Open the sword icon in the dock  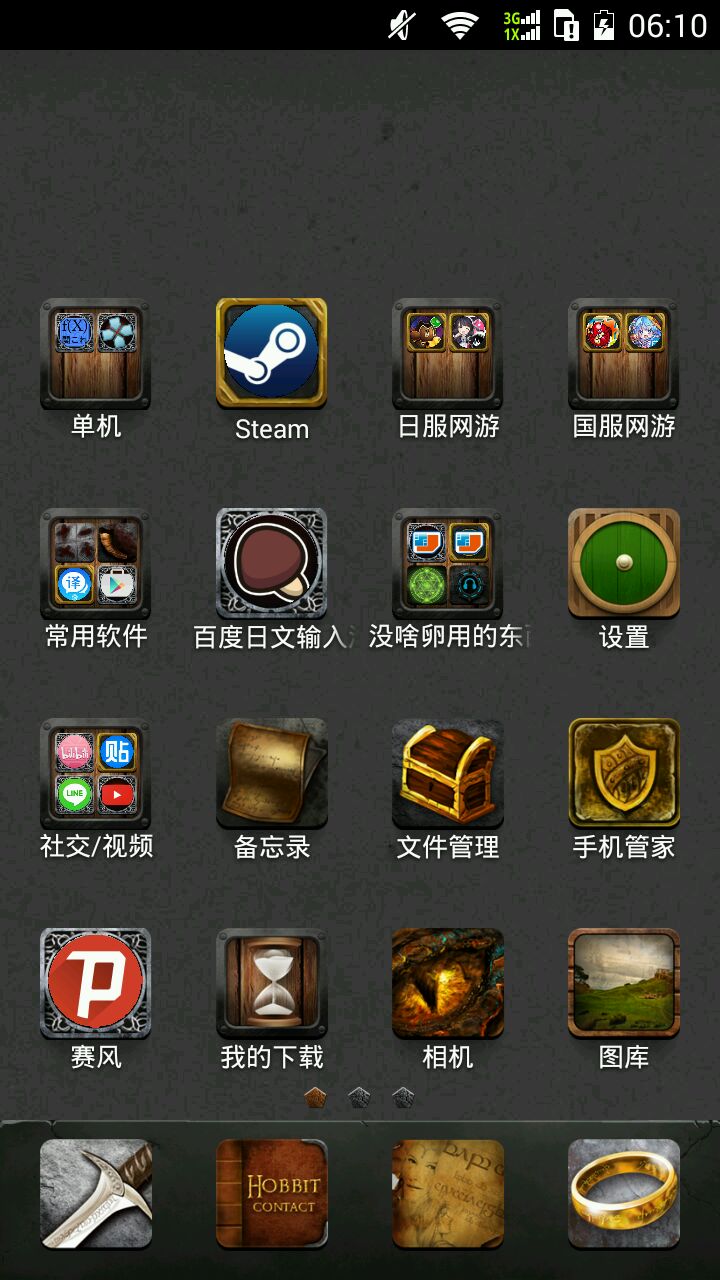(96, 1193)
